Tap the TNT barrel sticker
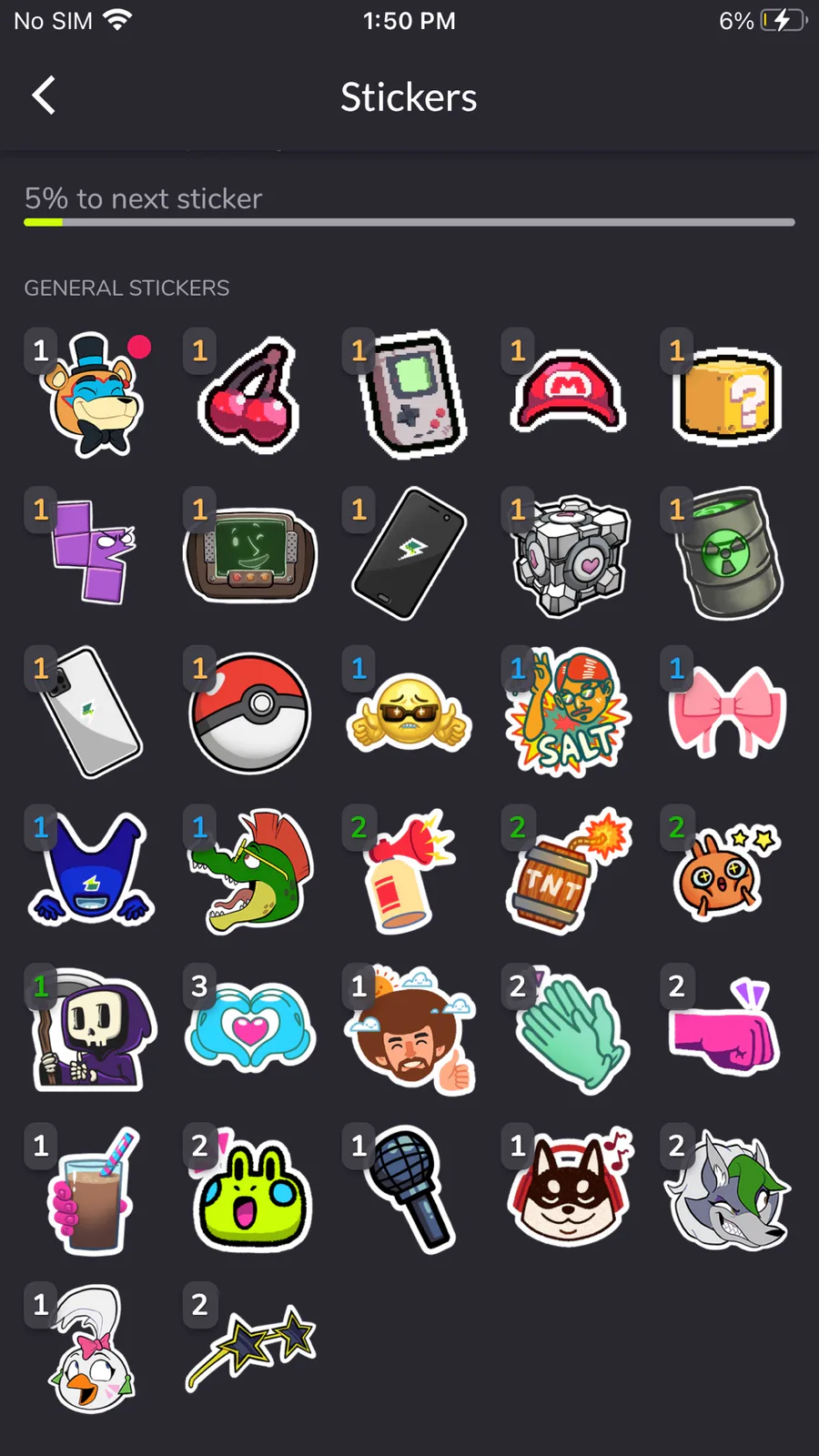 click(567, 872)
